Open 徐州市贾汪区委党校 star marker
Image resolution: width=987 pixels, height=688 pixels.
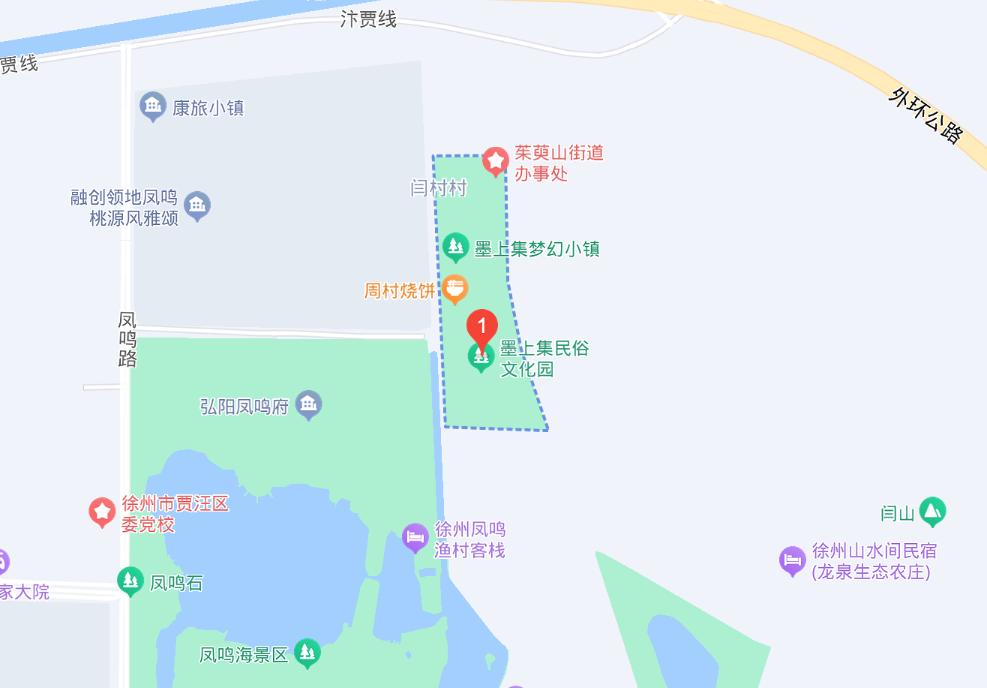(x=101, y=513)
